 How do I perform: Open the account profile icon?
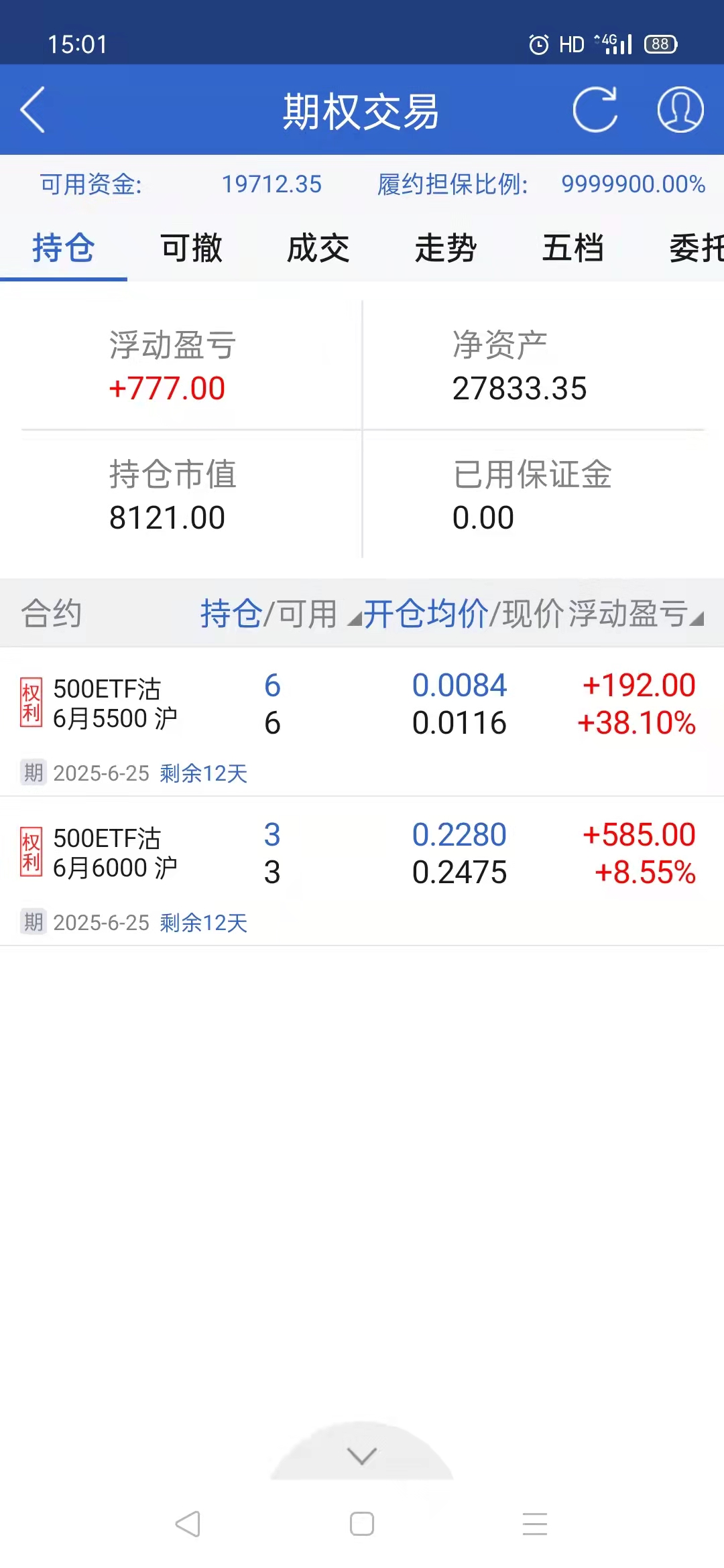pos(680,110)
